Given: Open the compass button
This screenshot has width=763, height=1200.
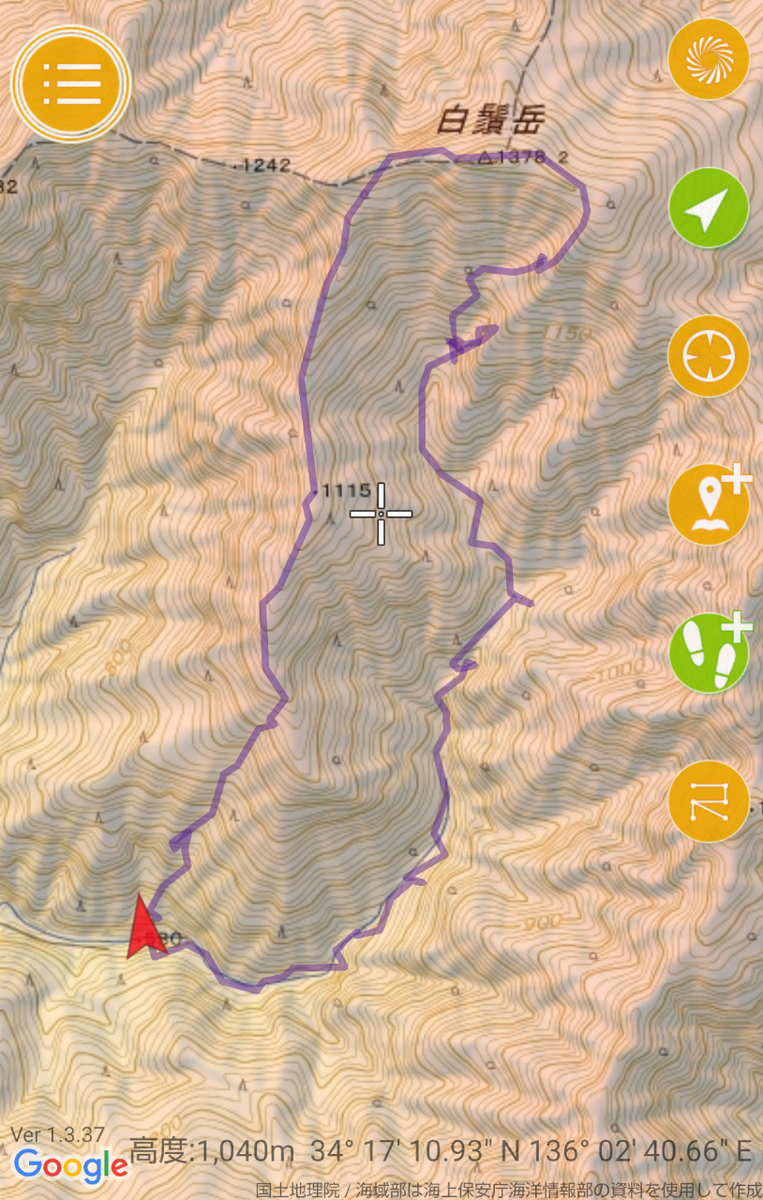Looking at the screenshot, I should [709, 356].
